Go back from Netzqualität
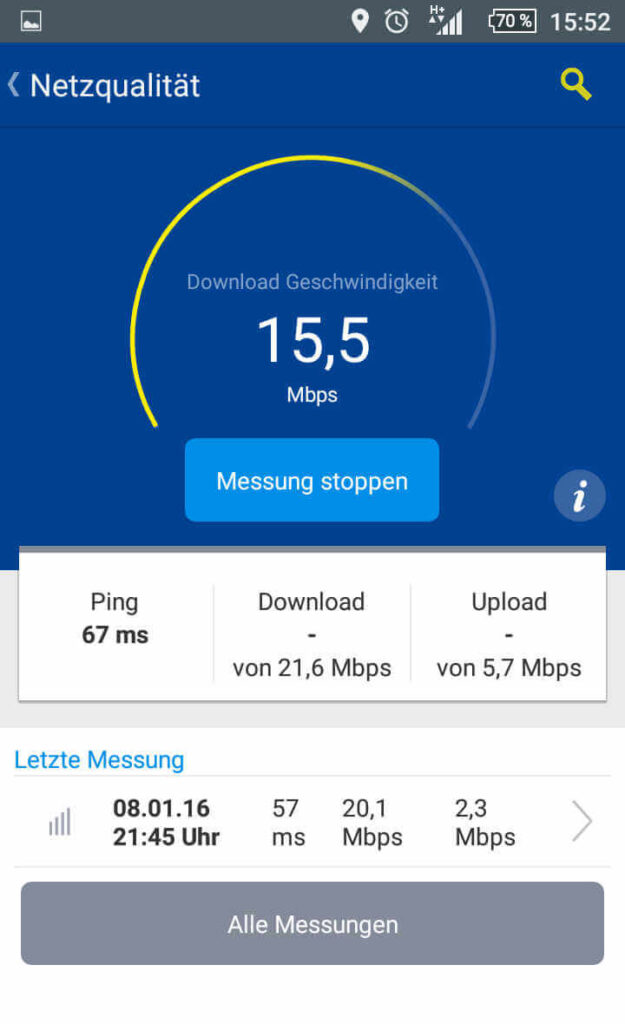This screenshot has width=625, height=1024. point(15,85)
